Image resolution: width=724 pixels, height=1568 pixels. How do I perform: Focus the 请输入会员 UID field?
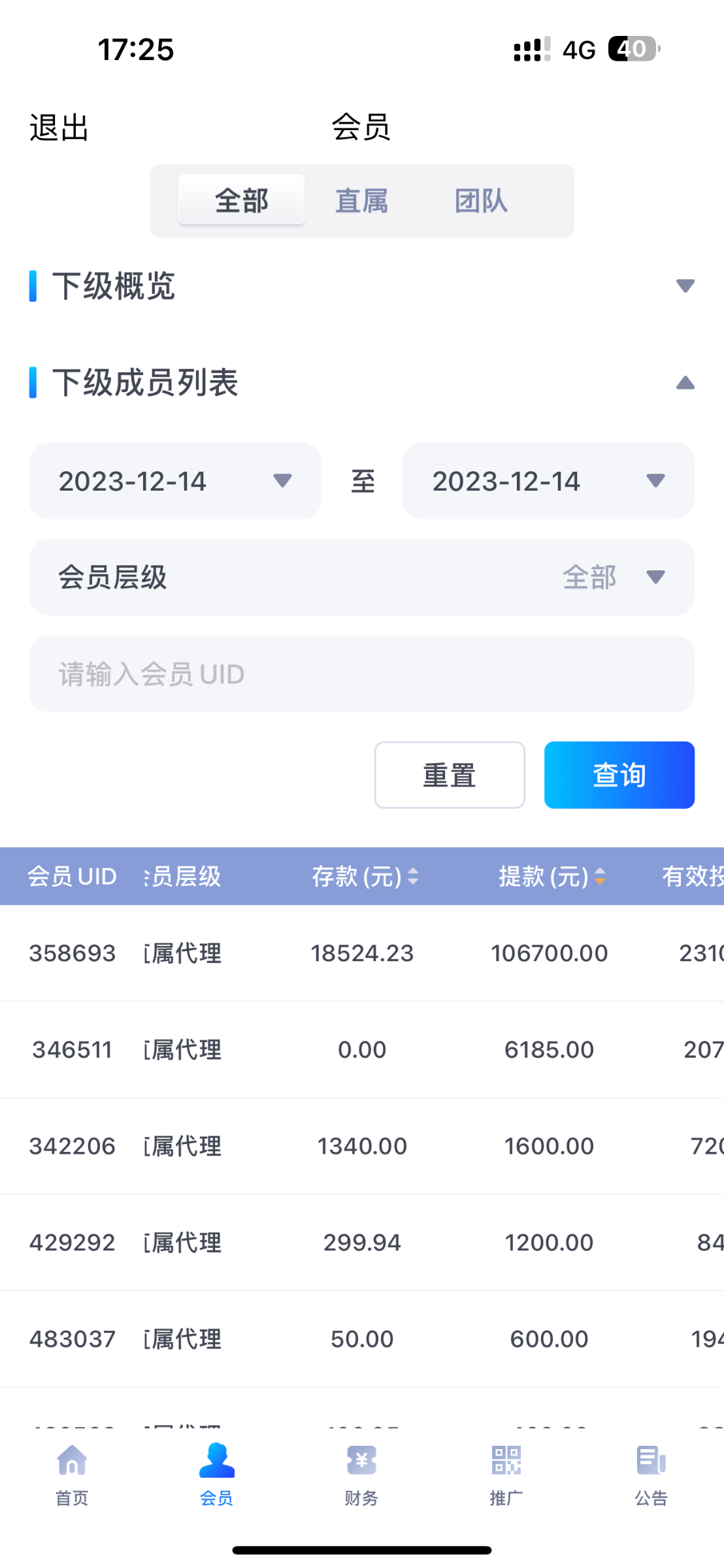(361, 674)
